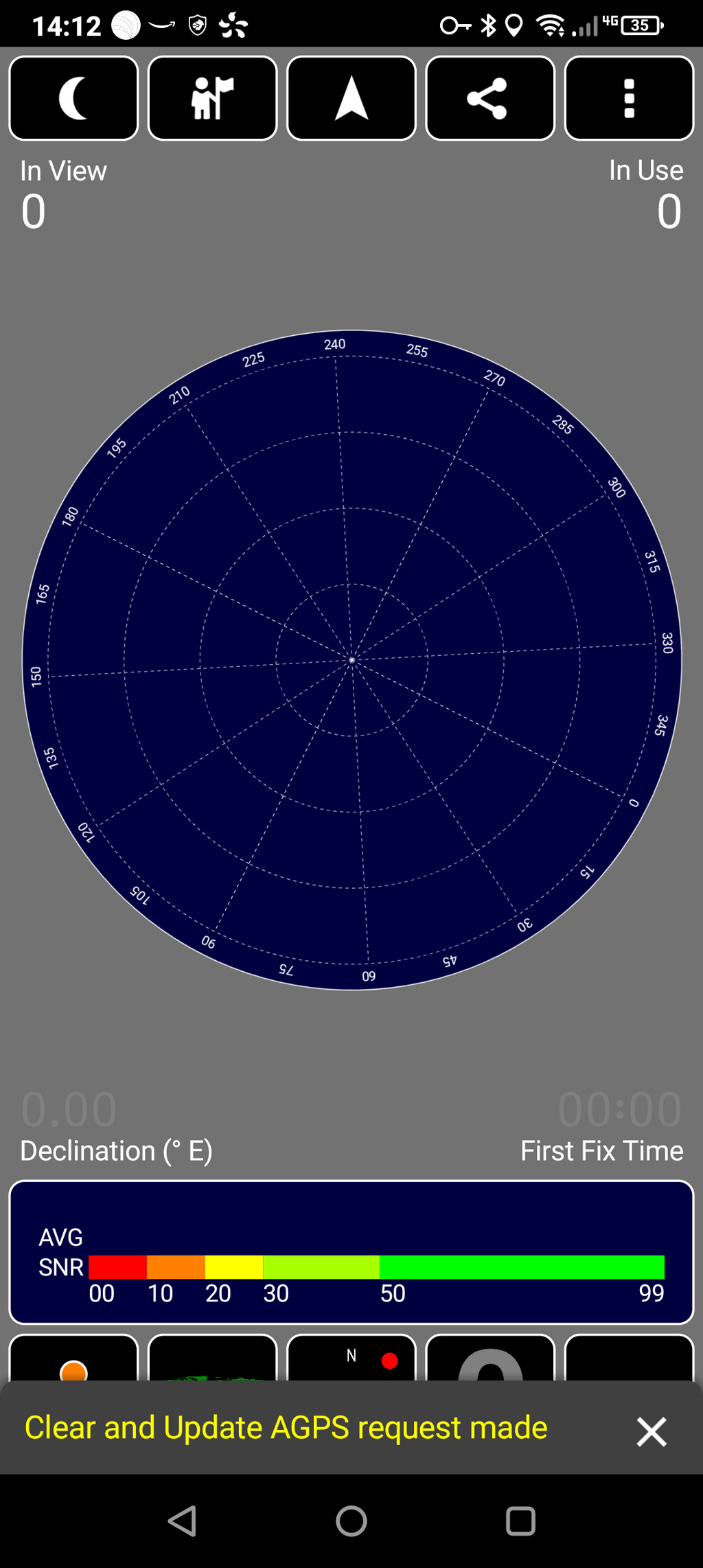Open the navigation arrow button
This screenshot has width=703, height=1568.
[x=351, y=98]
